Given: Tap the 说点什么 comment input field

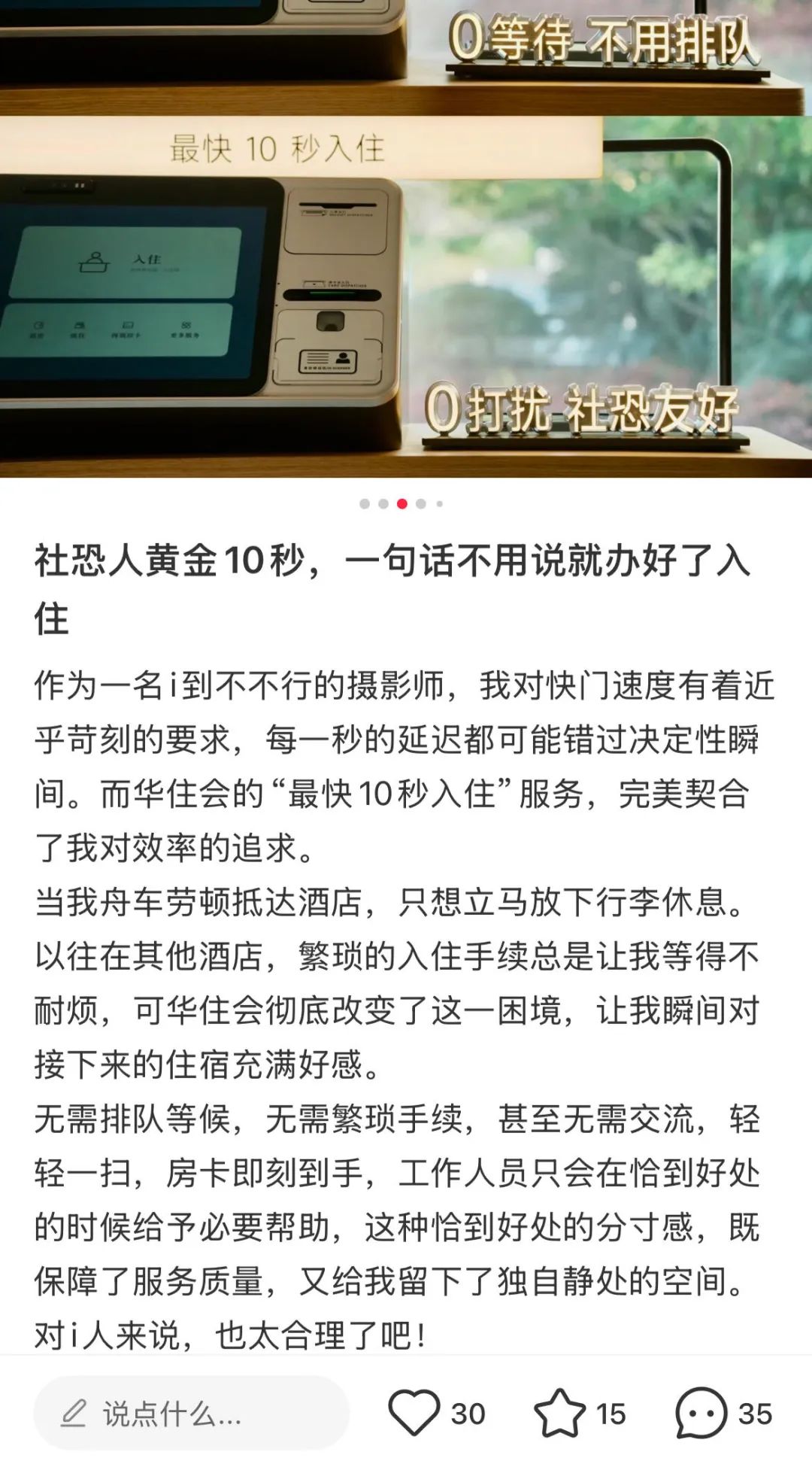Looking at the screenshot, I should pyautogui.click(x=192, y=1414).
